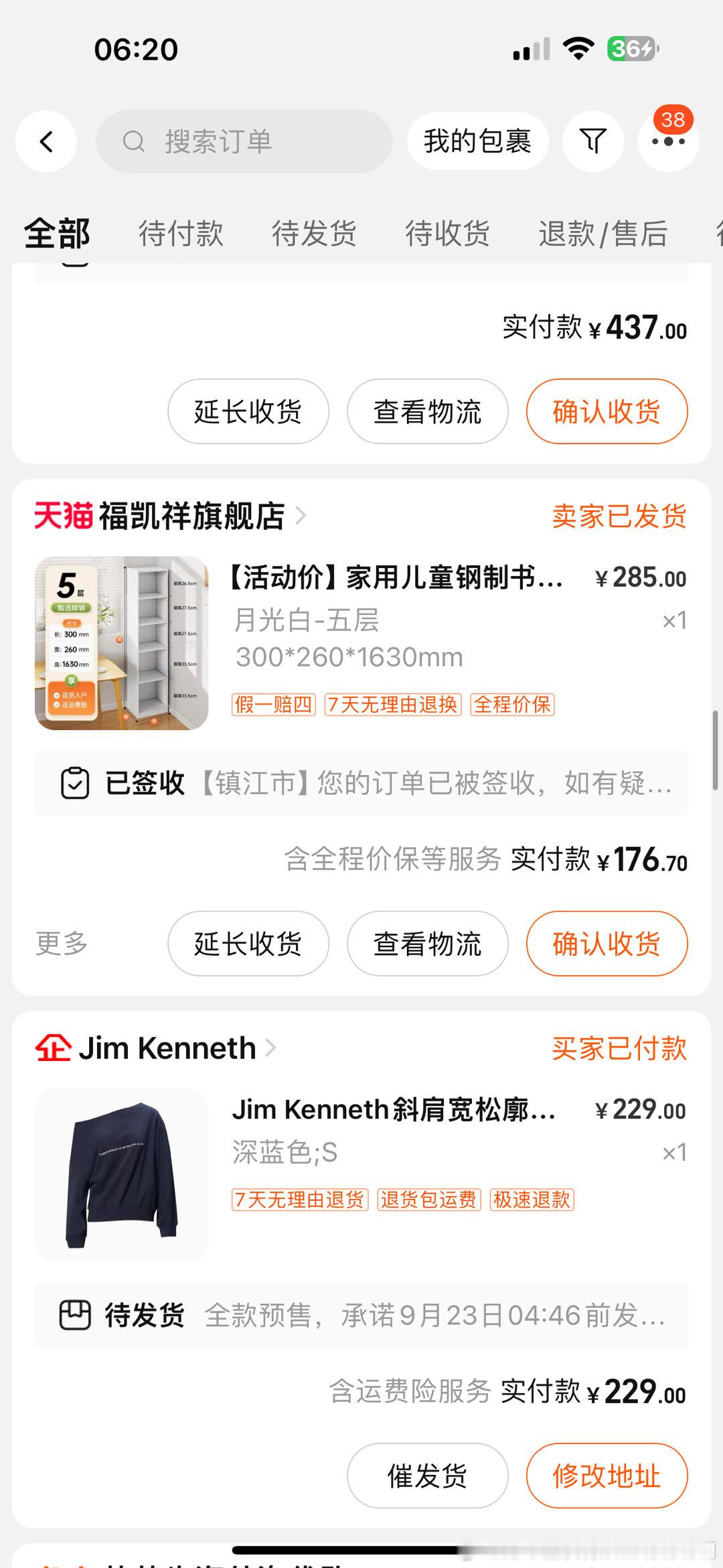The width and height of the screenshot is (723, 1568).
Task: Tap 查看物流 on the 福凯祥 order
Action: tap(428, 943)
